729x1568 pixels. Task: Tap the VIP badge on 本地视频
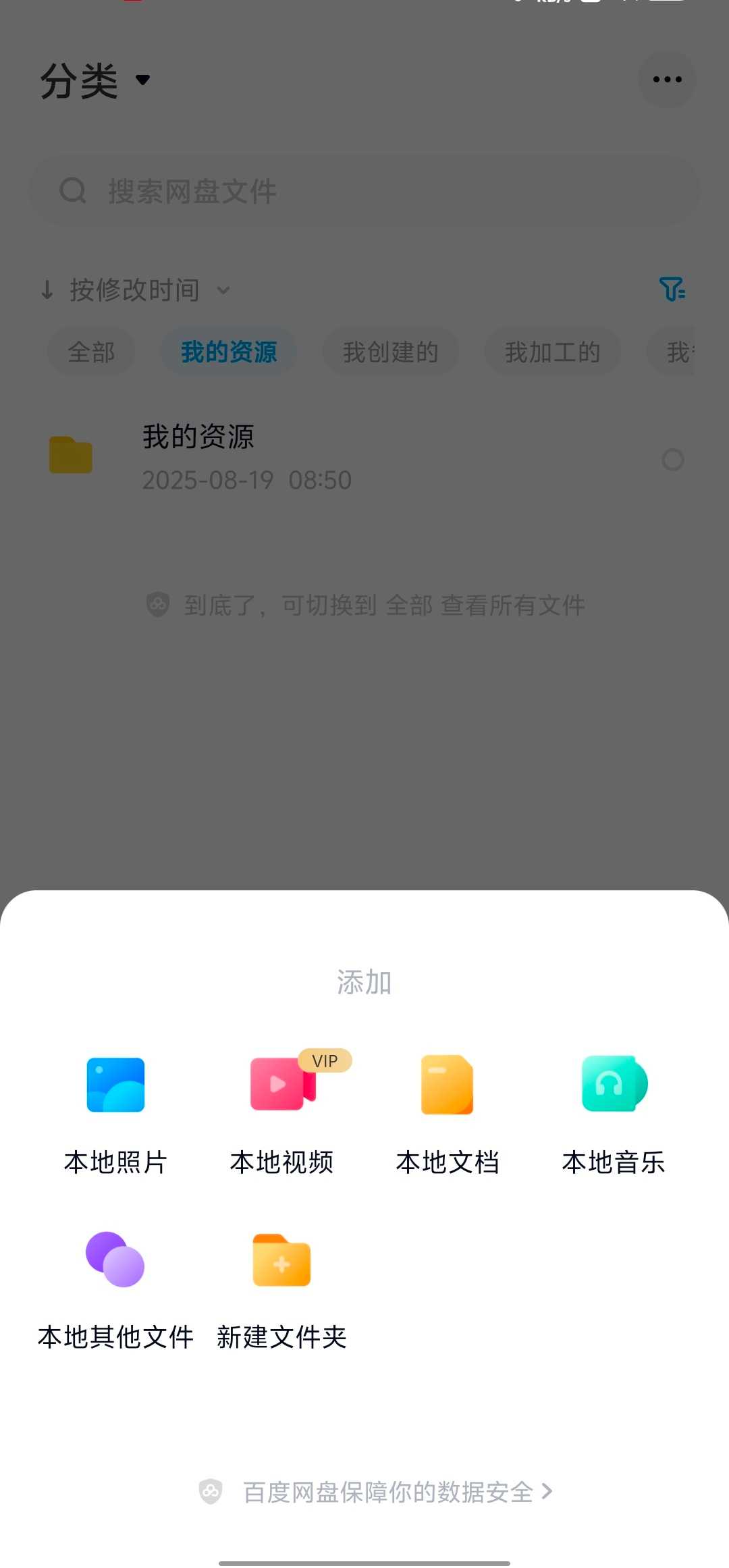point(324,1060)
